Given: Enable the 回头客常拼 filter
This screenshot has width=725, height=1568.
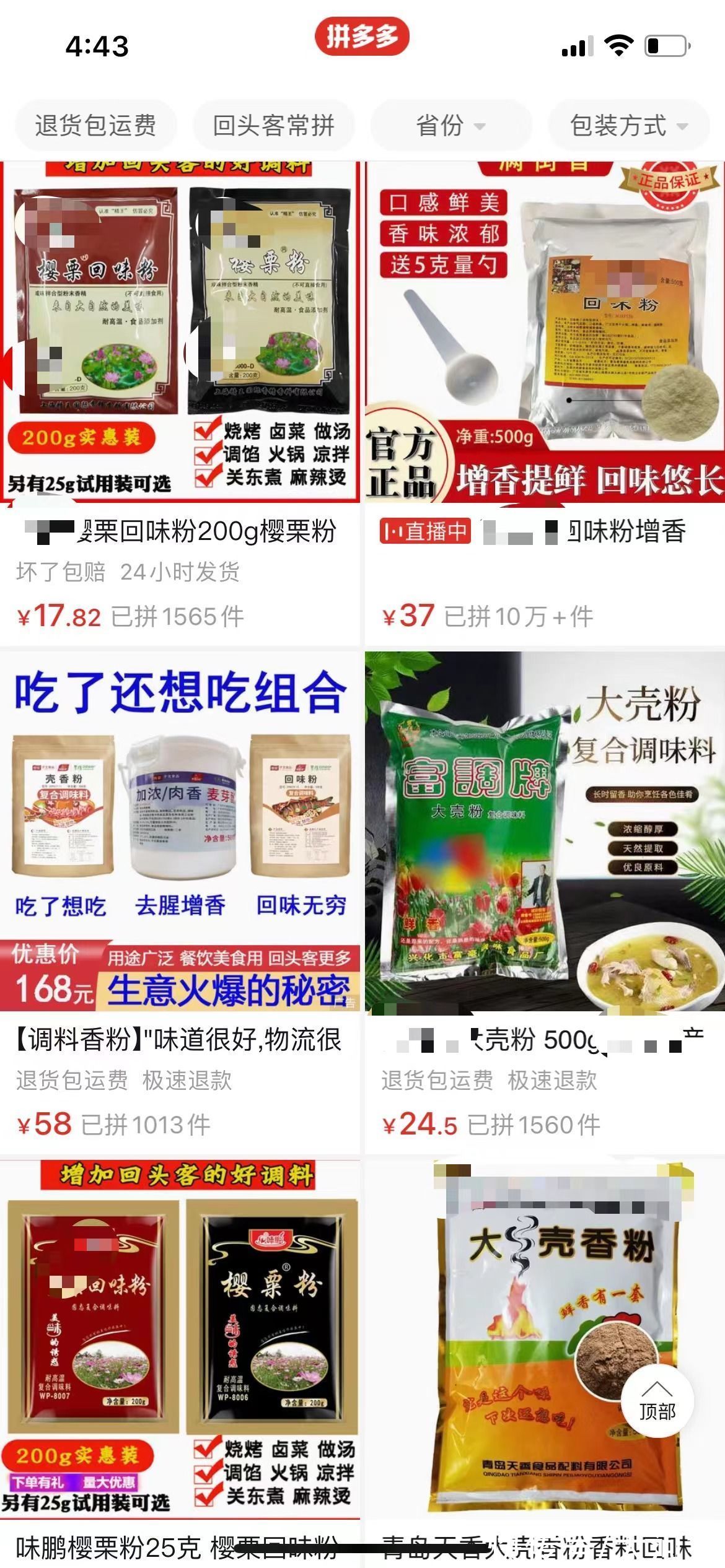Looking at the screenshot, I should [273, 126].
